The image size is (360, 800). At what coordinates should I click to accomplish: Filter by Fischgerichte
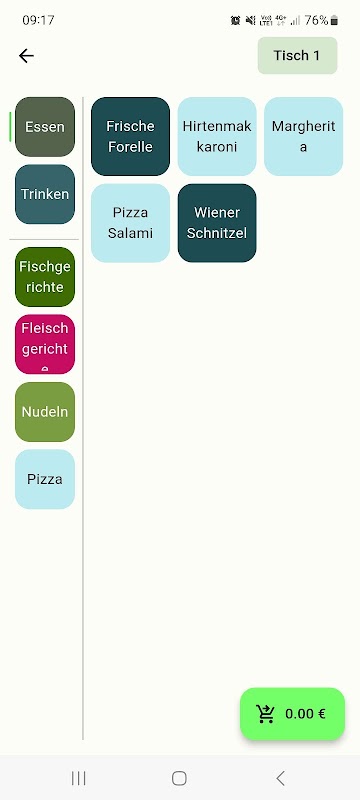click(x=45, y=277)
